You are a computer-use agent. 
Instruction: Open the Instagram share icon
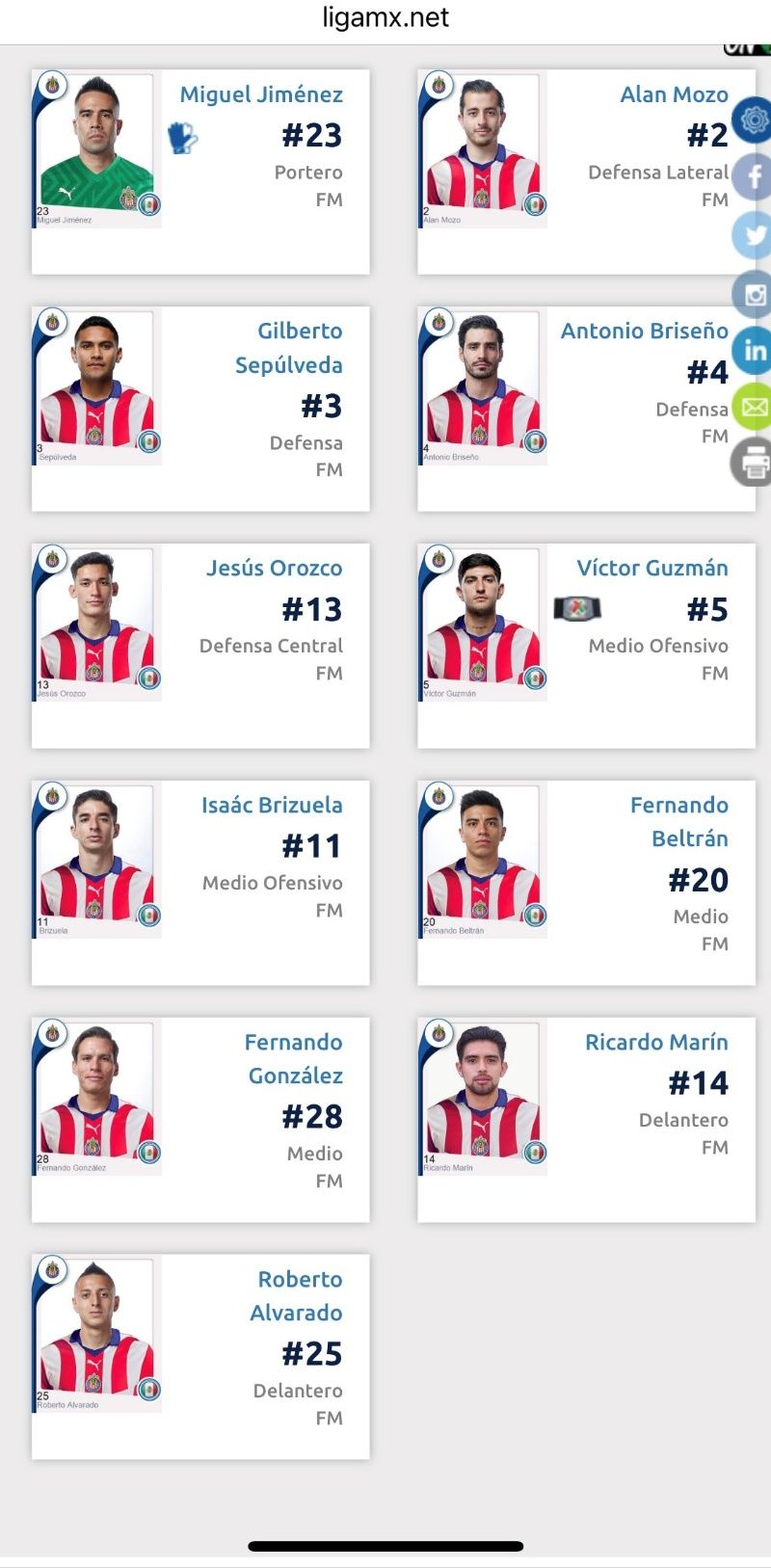(x=754, y=294)
